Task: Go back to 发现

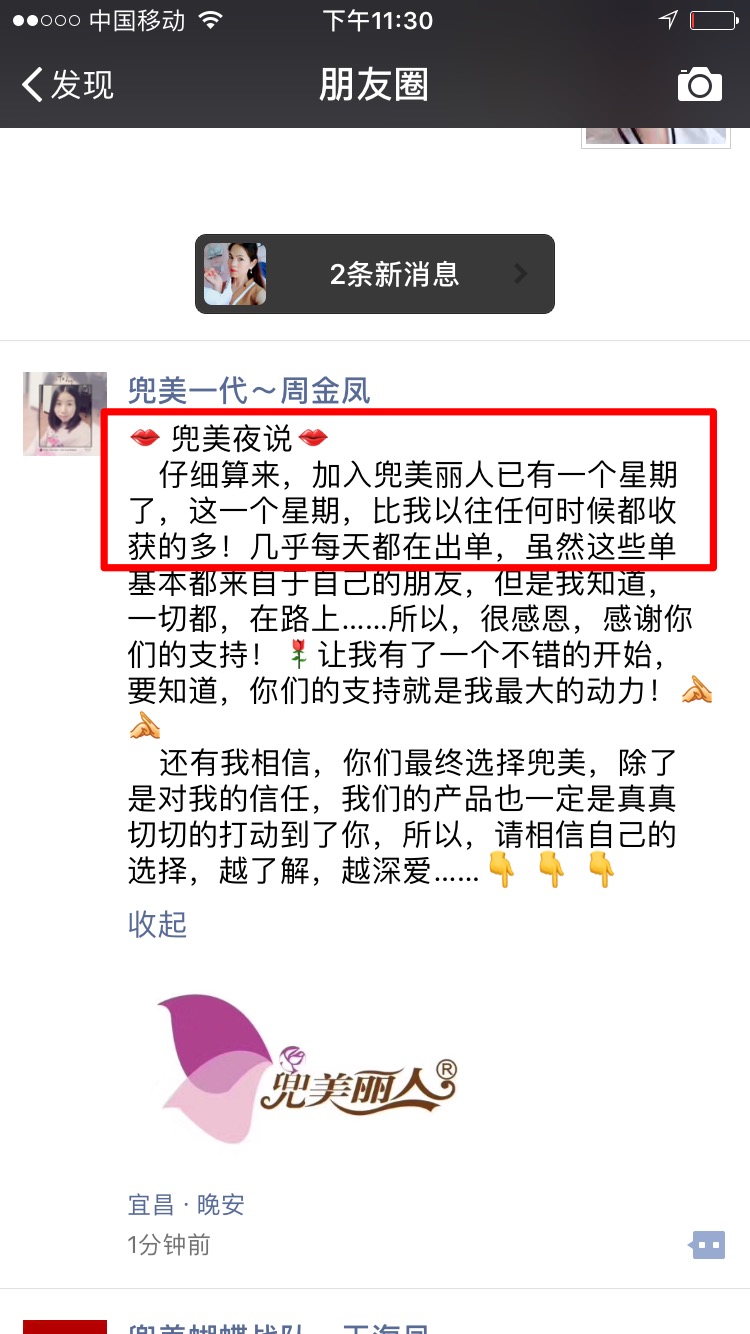Action: [x=68, y=85]
